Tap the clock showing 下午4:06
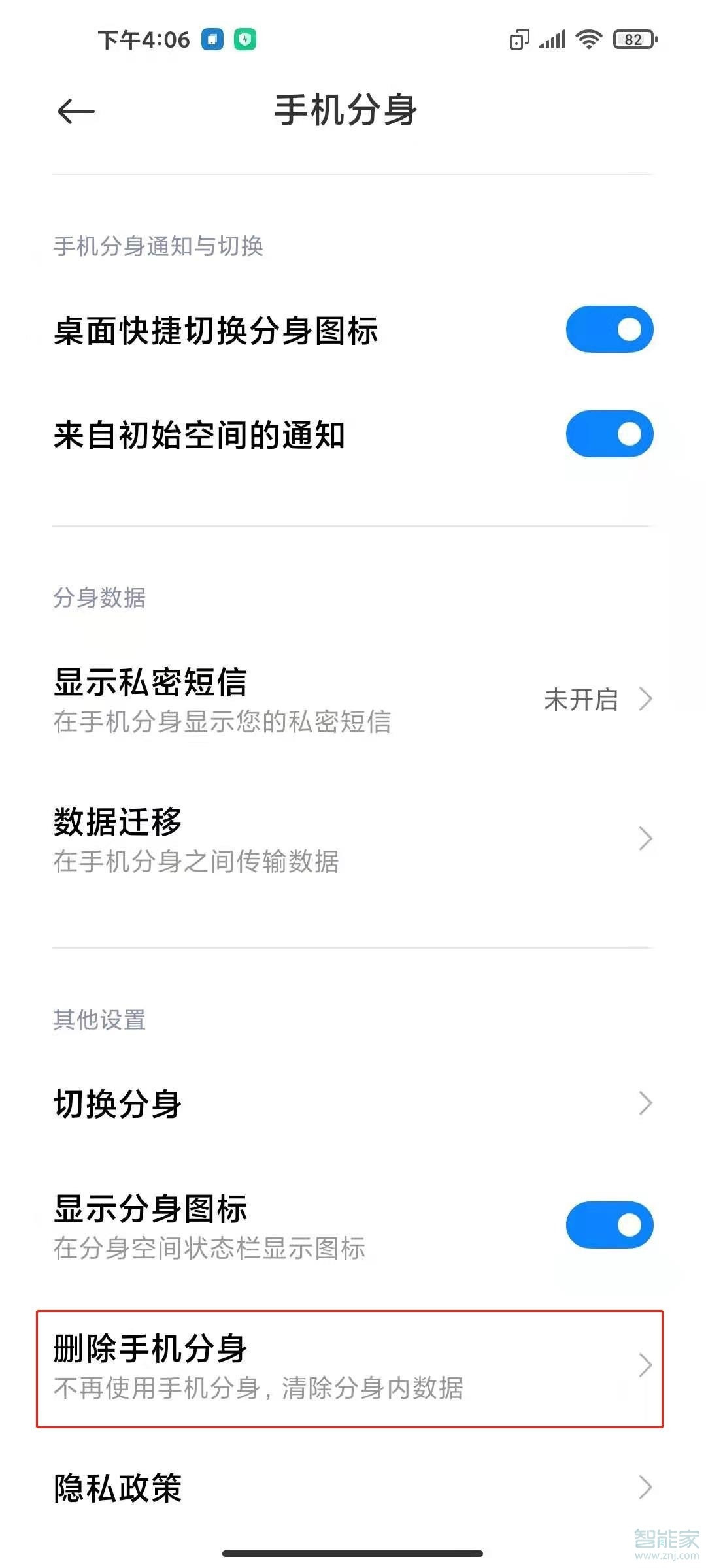Viewport: 706px width, 1568px height. pyautogui.click(x=145, y=39)
